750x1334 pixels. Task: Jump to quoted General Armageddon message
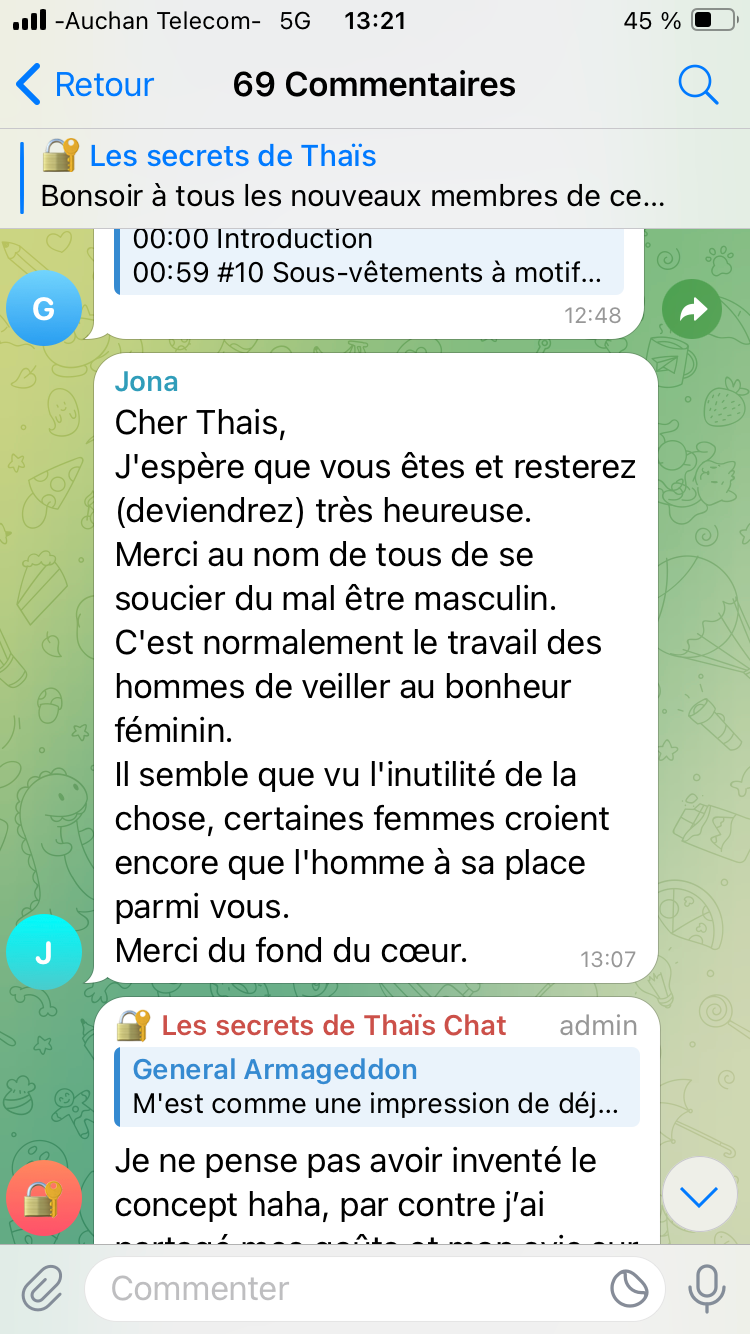[x=376, y=1087]
